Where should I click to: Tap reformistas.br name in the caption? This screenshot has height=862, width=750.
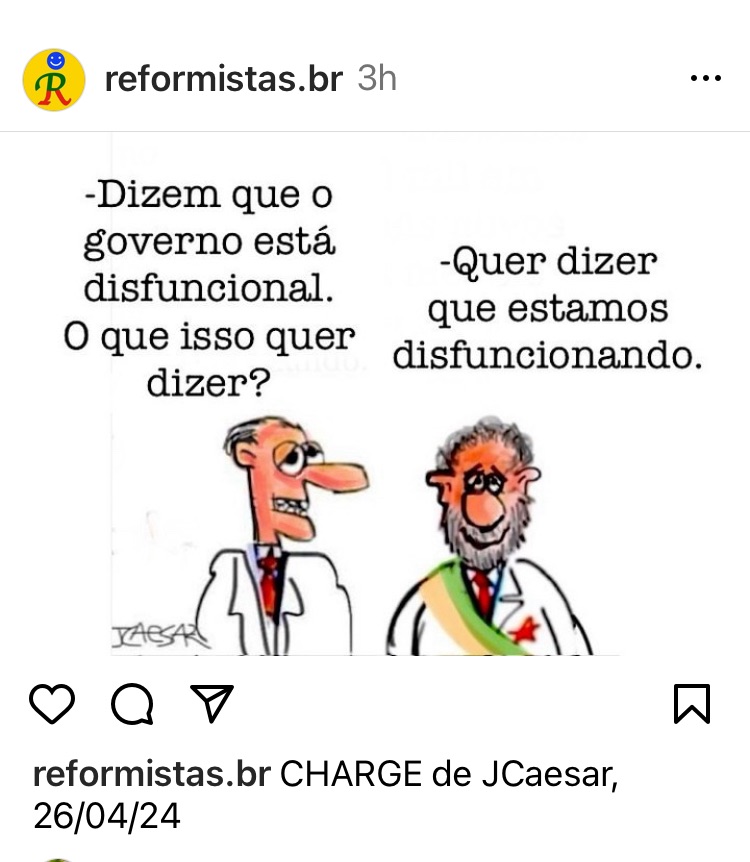(151, 774)
